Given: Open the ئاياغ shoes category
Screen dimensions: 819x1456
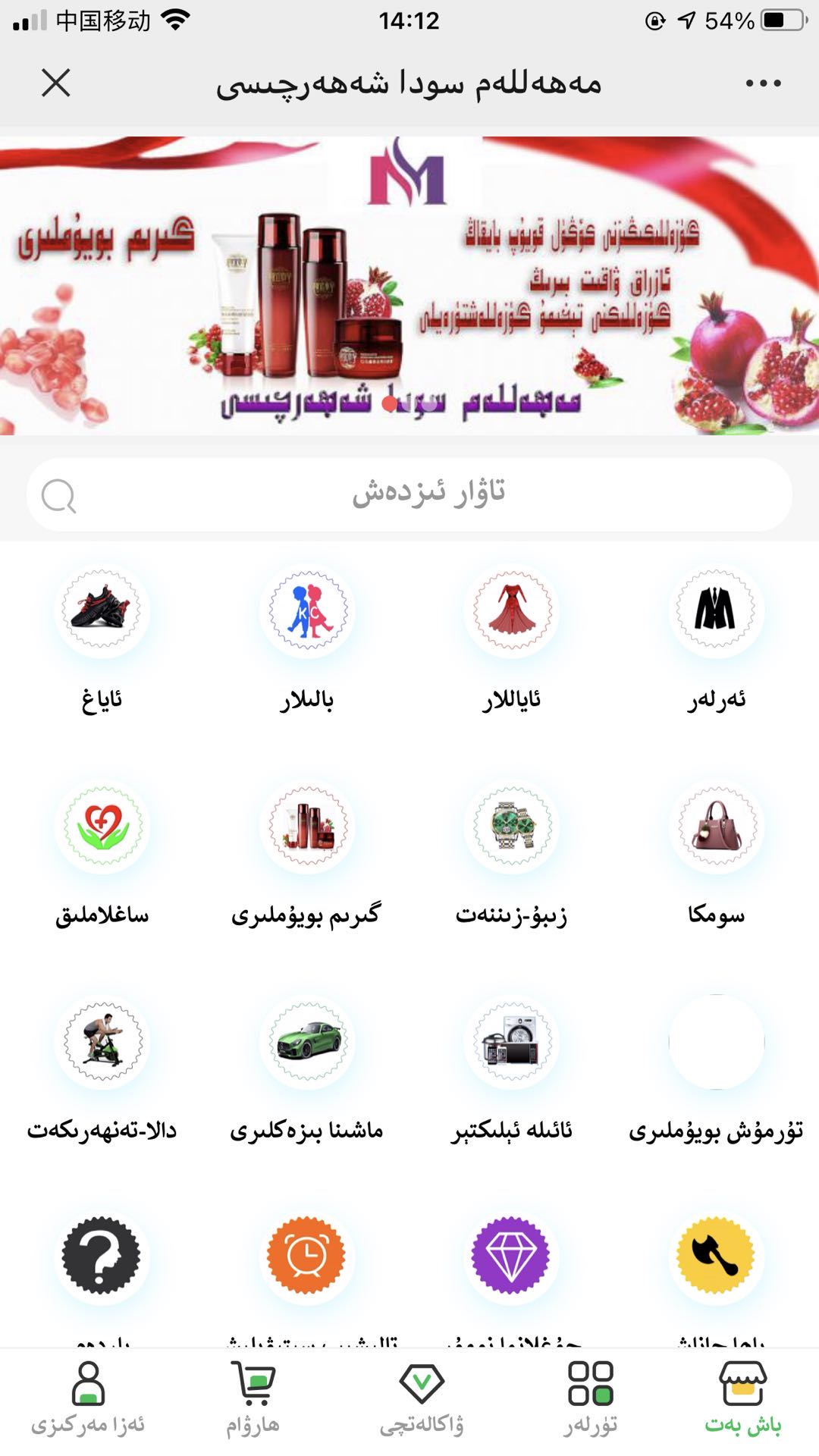Looking at the screenshot, I should 102,611.
